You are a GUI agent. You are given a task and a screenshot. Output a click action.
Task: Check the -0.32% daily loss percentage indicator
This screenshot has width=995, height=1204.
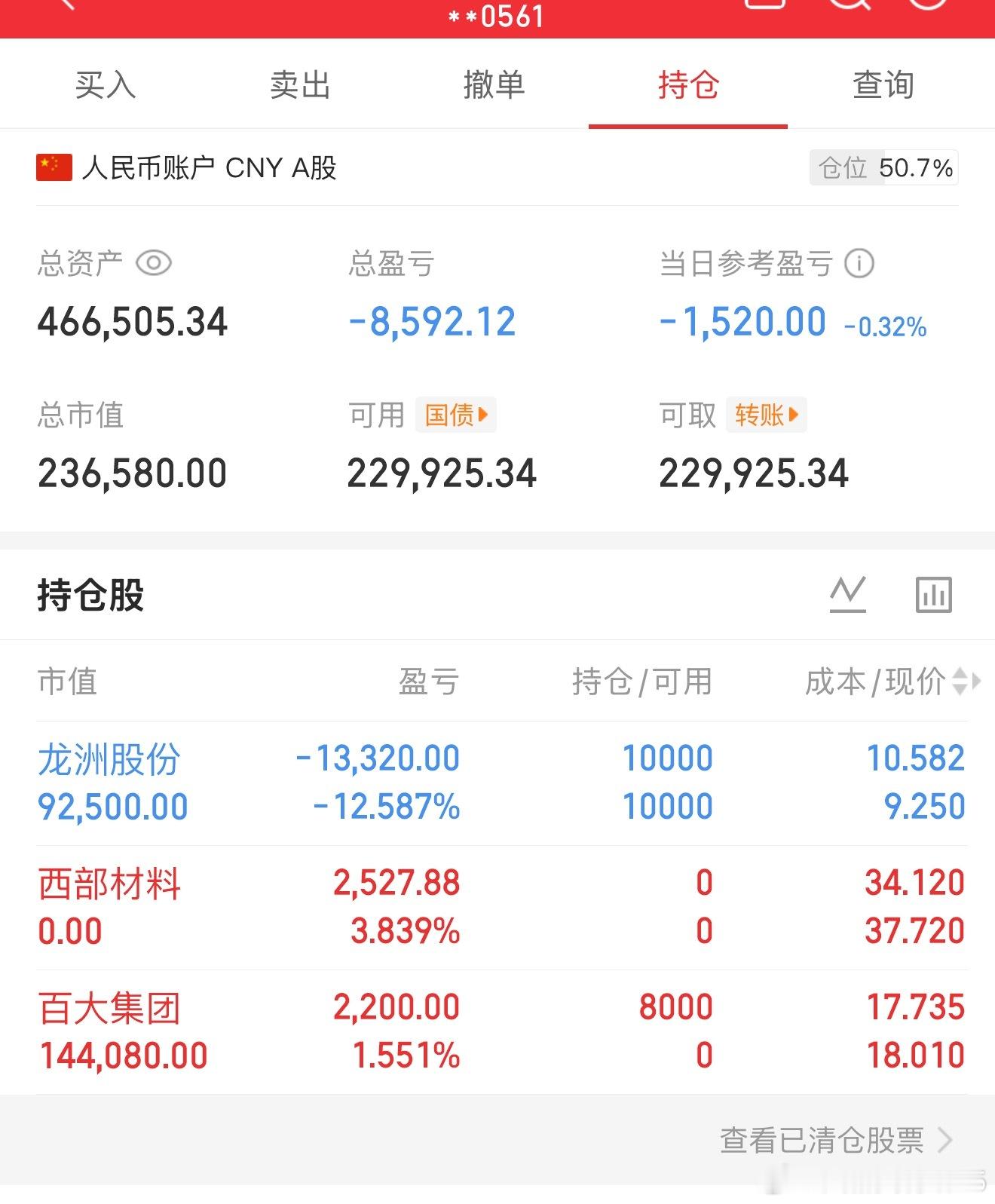click(886, 327)
